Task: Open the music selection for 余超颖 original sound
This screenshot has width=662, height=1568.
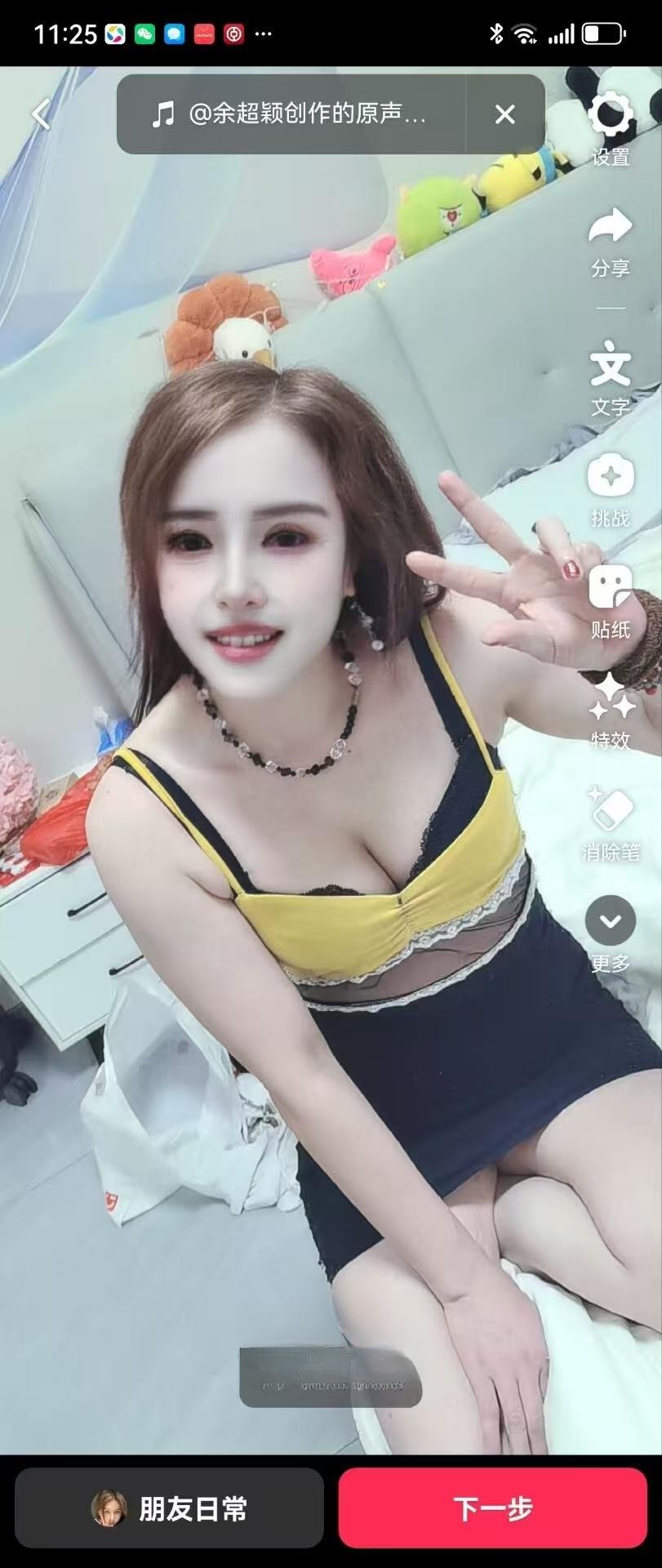Action: tap(294, 114)
